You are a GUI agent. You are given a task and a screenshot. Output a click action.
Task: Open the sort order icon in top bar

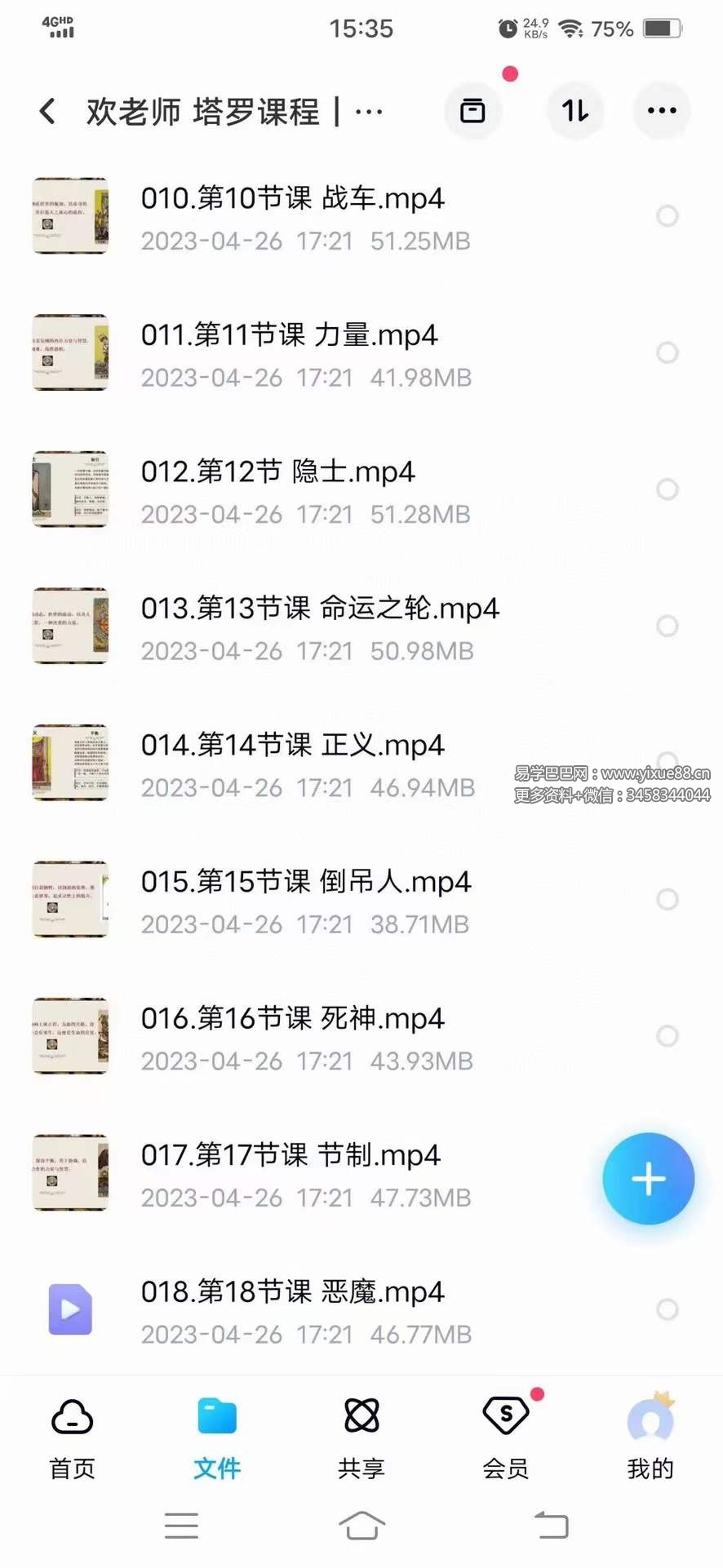(575, 111)
